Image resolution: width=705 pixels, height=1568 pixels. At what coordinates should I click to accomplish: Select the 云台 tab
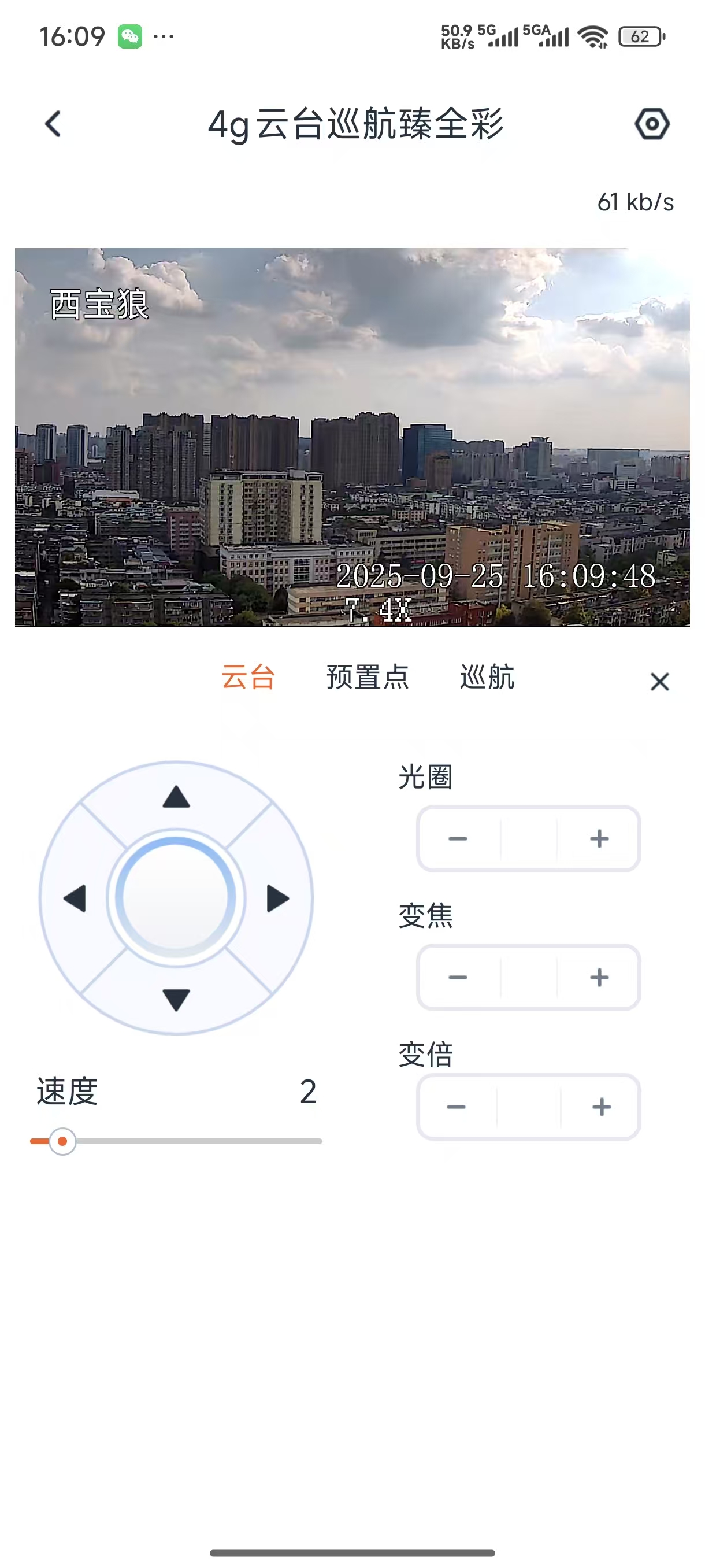(248, 678)
